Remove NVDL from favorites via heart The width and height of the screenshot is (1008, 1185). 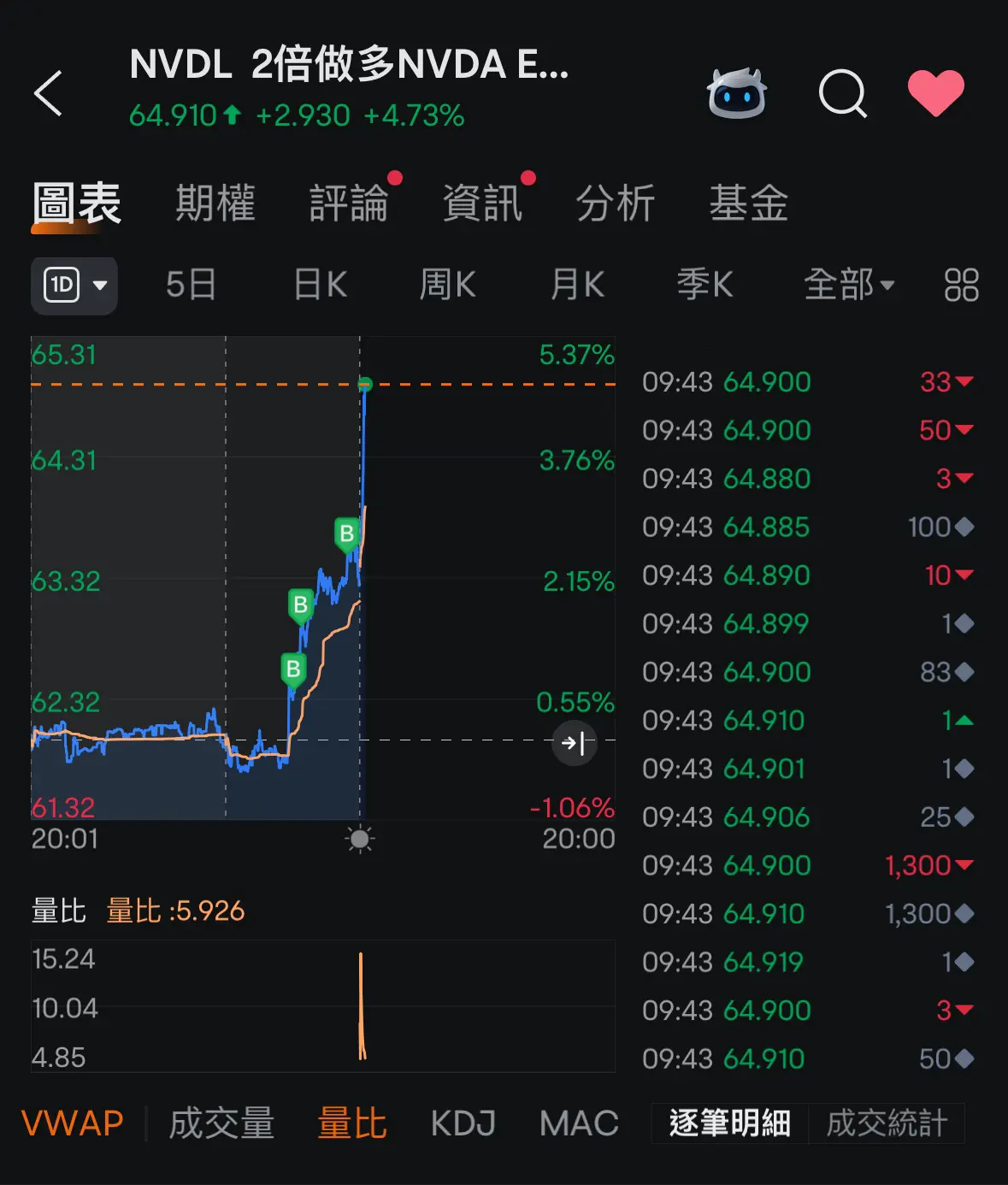pos(936,93)
